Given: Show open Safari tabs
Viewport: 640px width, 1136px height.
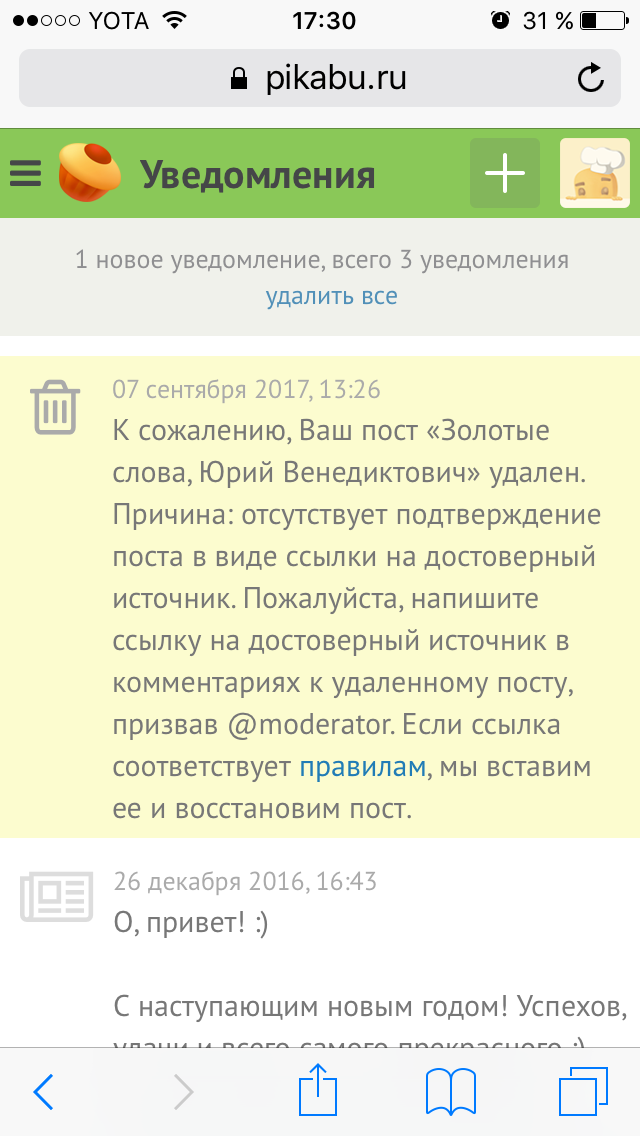Looking at the screenshot, I should coord(584,1092).
